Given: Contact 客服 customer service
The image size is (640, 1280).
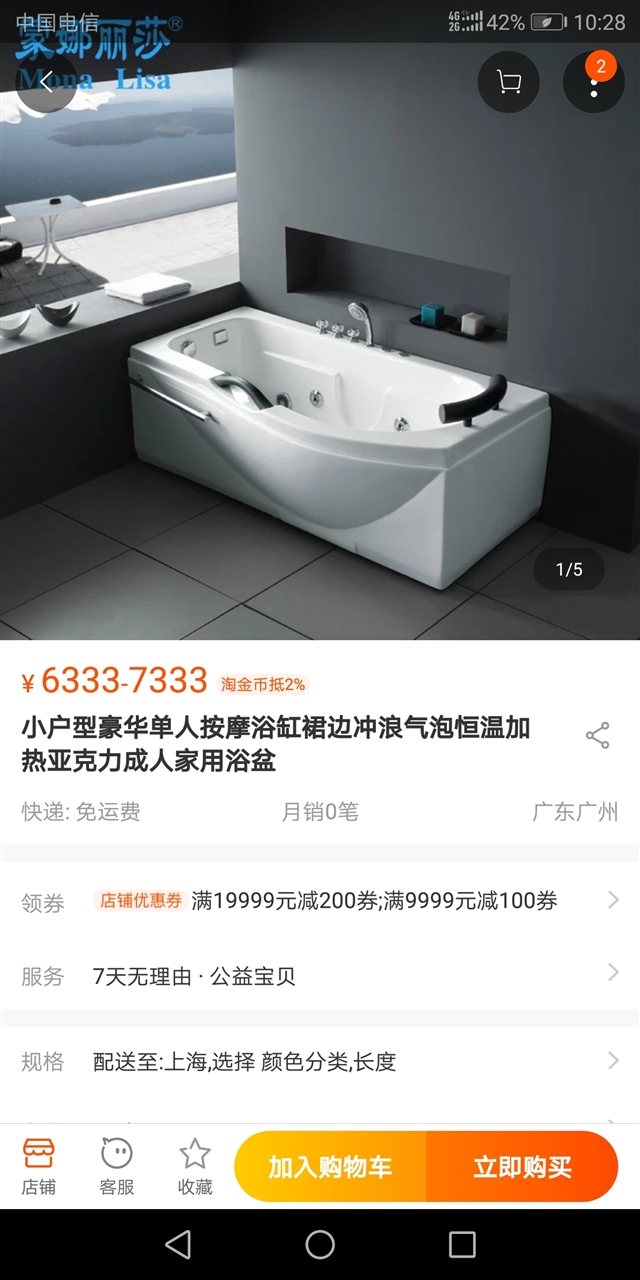Looking at the screenshot, I should click(x=117, y=1166).
